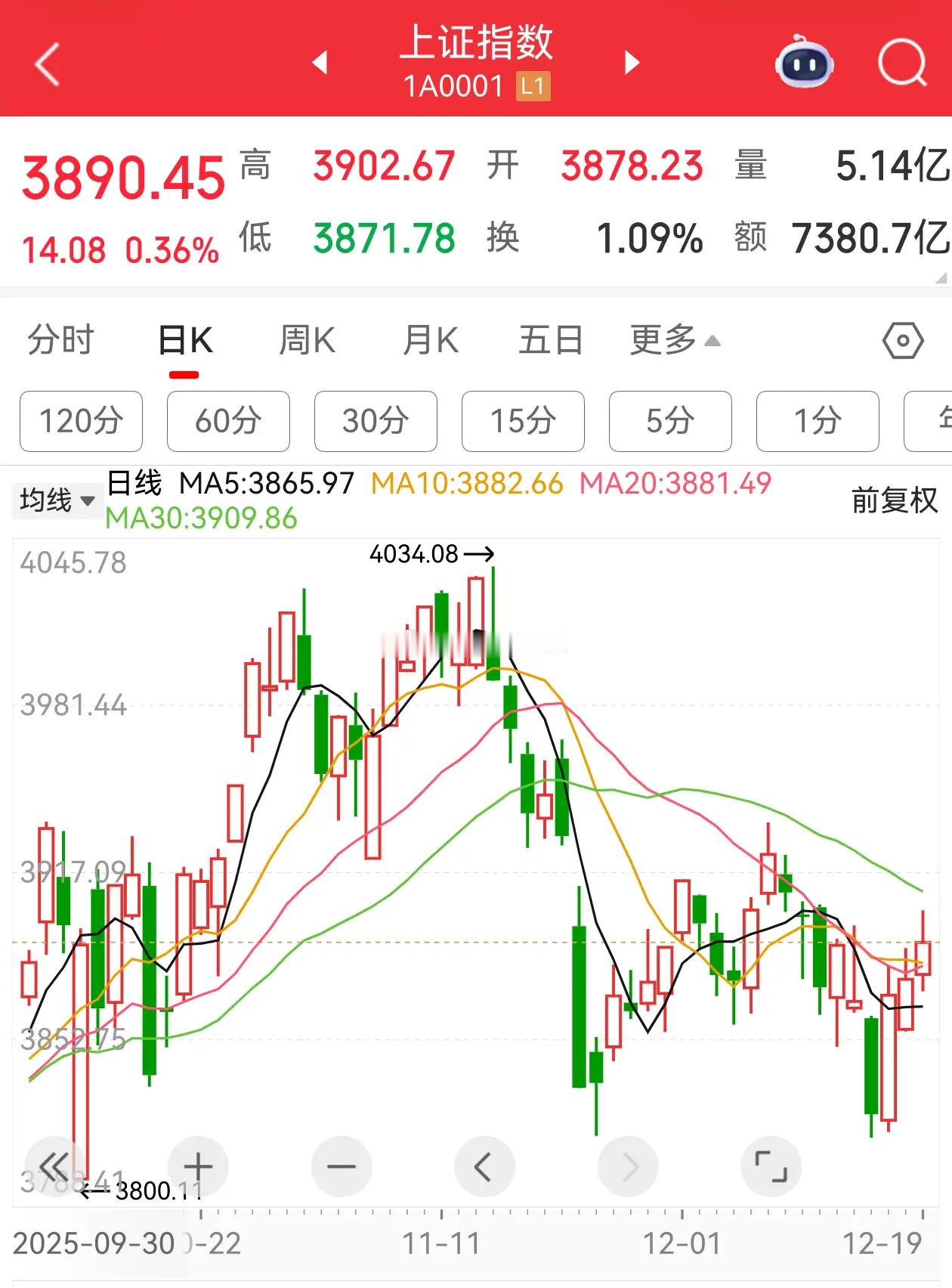Tap the 120分 interval button
Viewport: 952px width, 1288px height.
click(81, 422)
